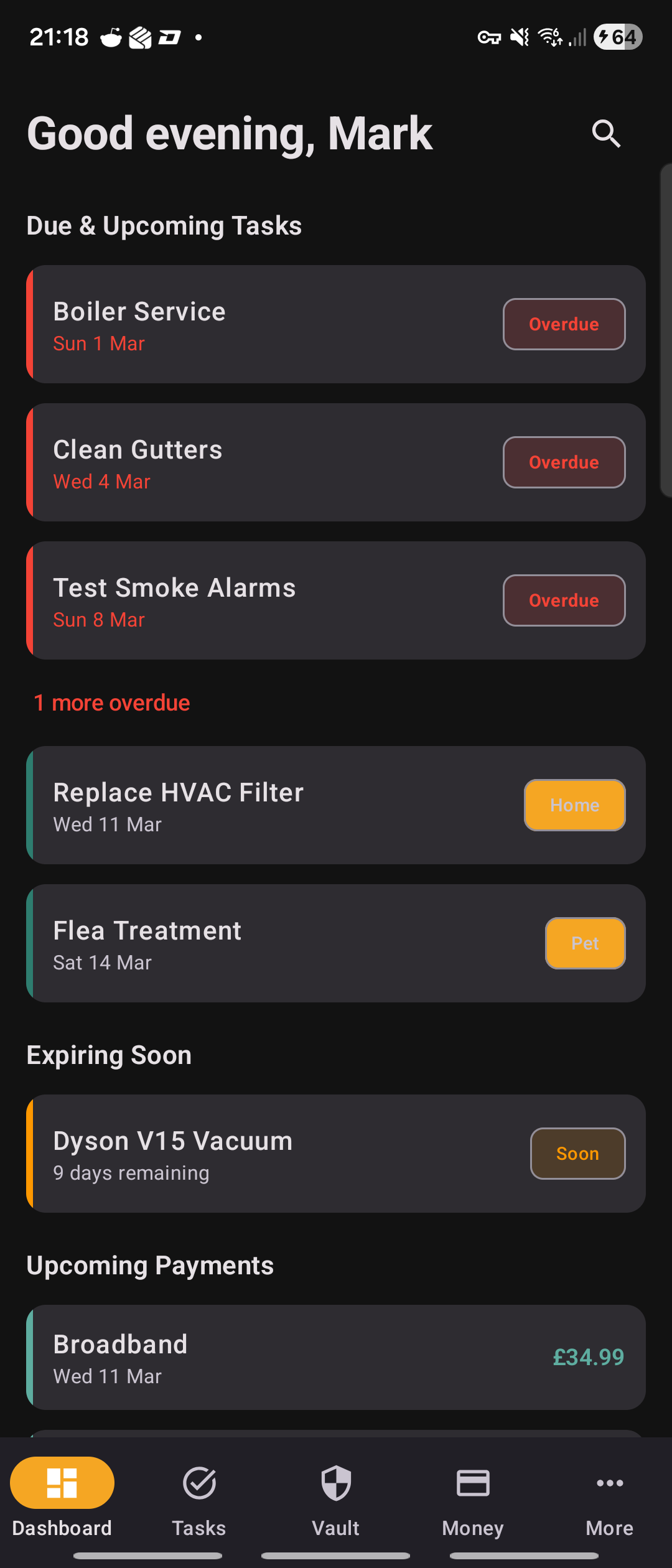This screenshot has height=1568, width=672.
Task: Open the Tasks checkmark icon
Action: point(198,1483)
